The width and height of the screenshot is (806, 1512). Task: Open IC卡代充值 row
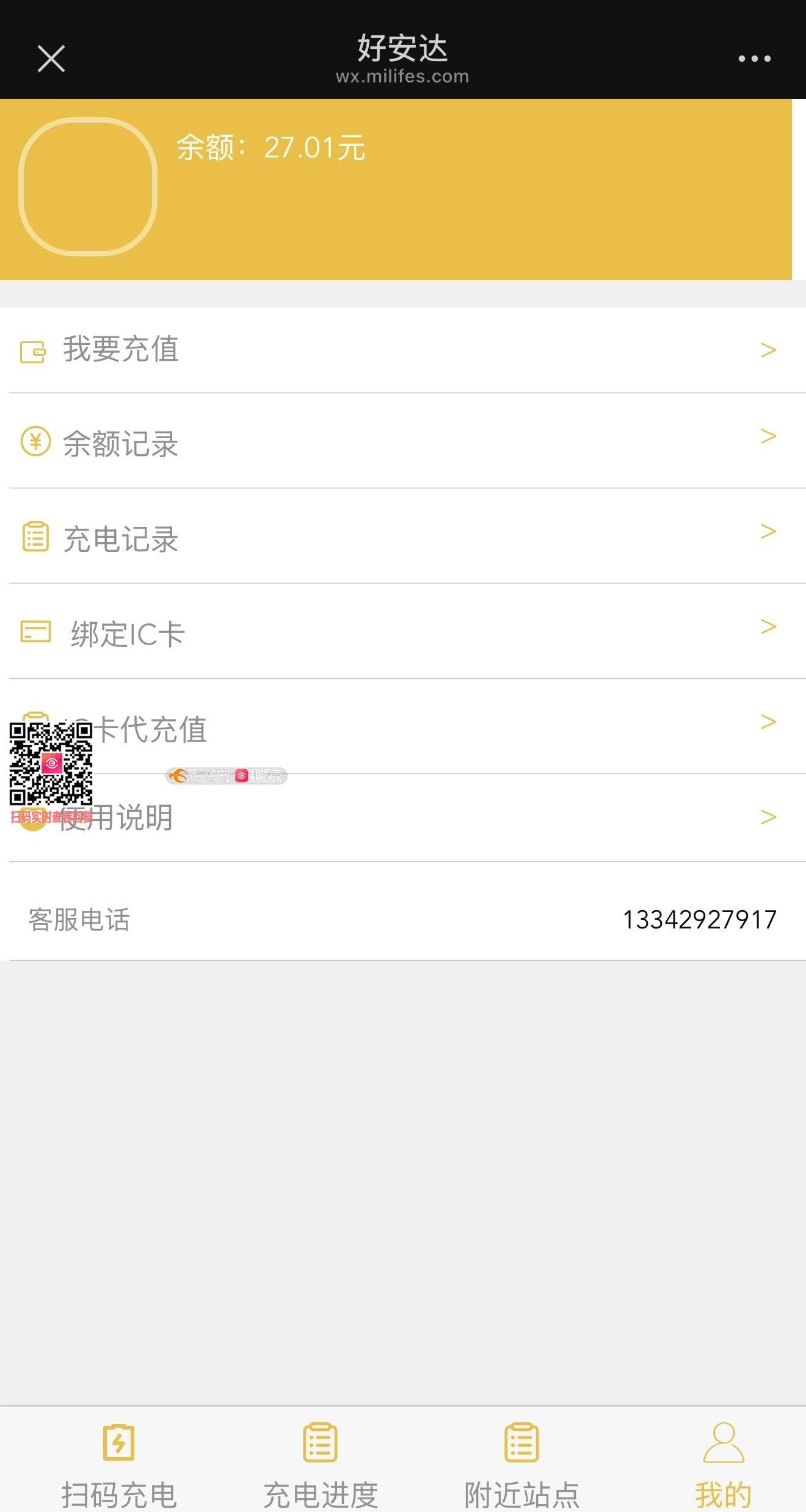click(427, 728)
